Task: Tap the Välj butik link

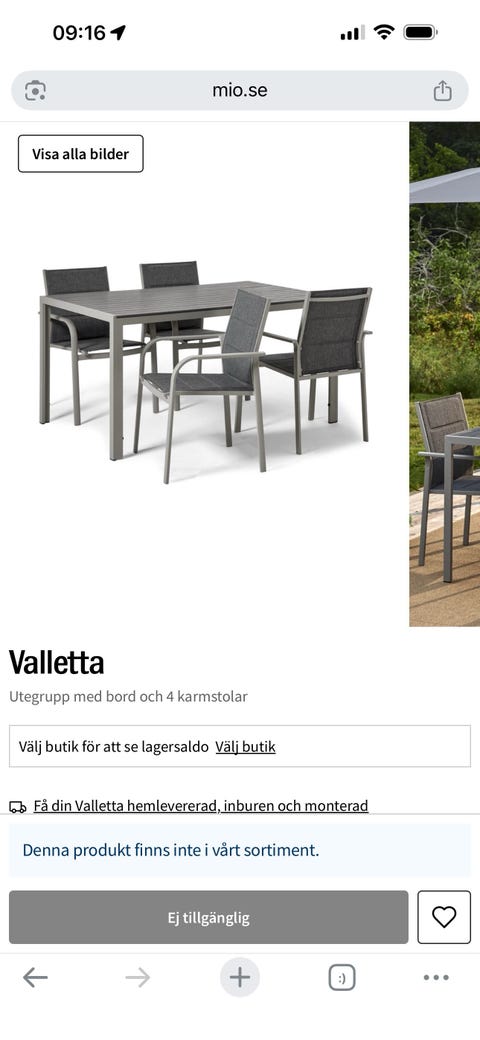Action: tap(245, 747)
